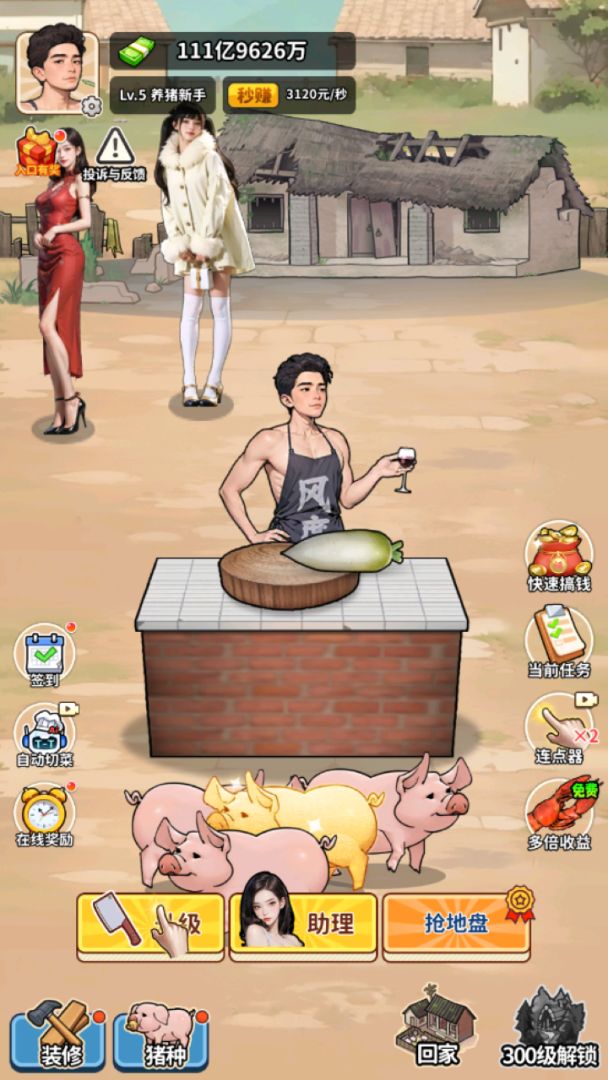
Task: Open settings gear on player avatar
Action: coord(91,105)
